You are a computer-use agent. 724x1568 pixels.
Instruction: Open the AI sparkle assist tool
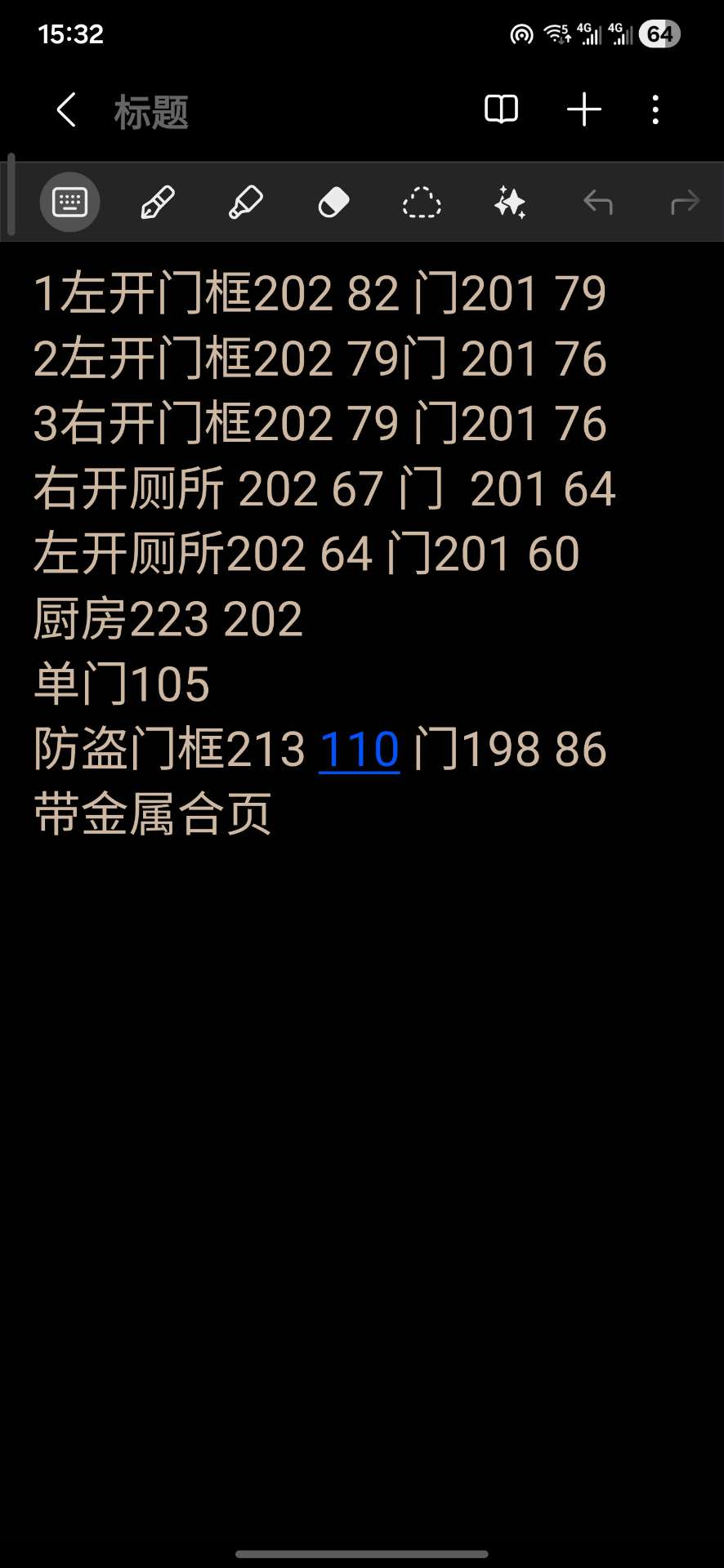[510, 202]
